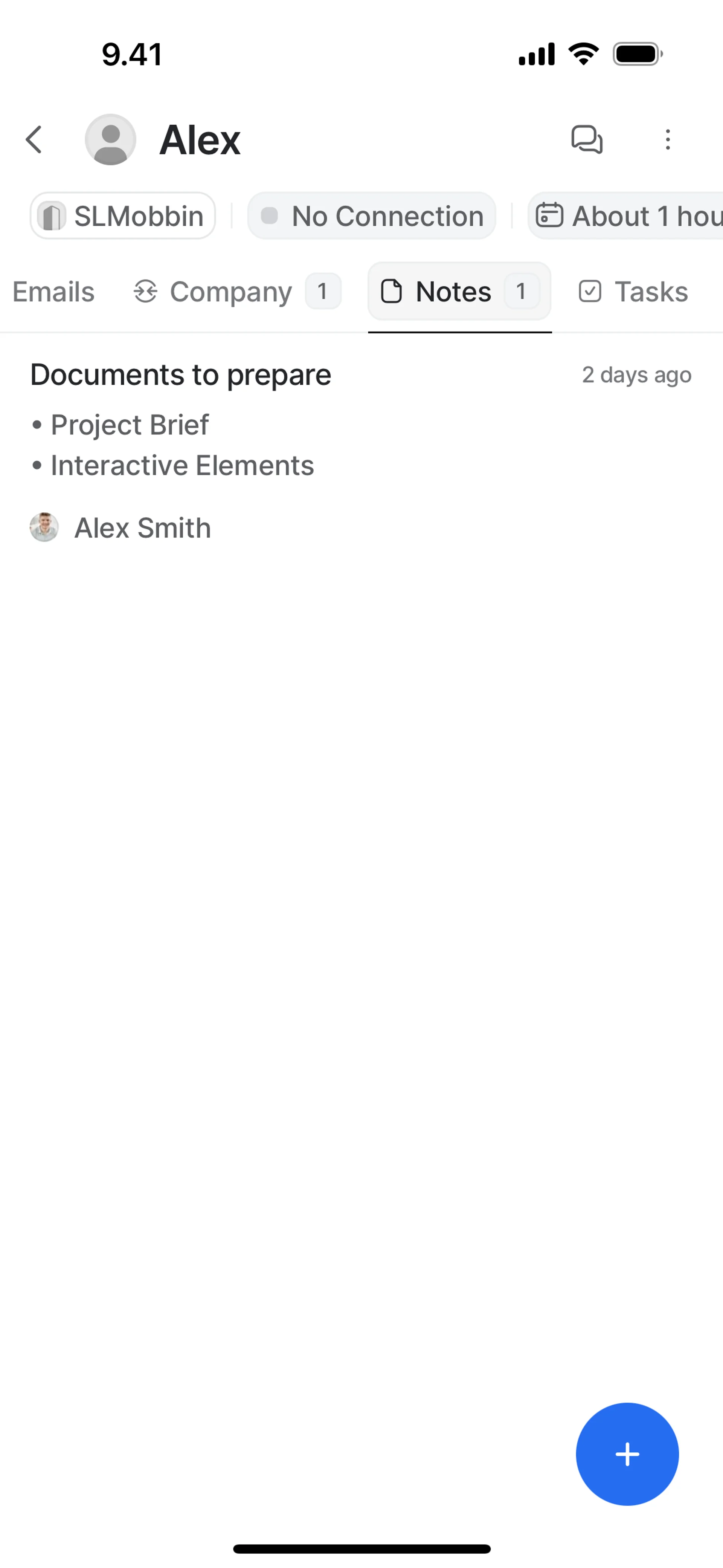Tap the SLMobbin company chip

[x=123, y=216]
